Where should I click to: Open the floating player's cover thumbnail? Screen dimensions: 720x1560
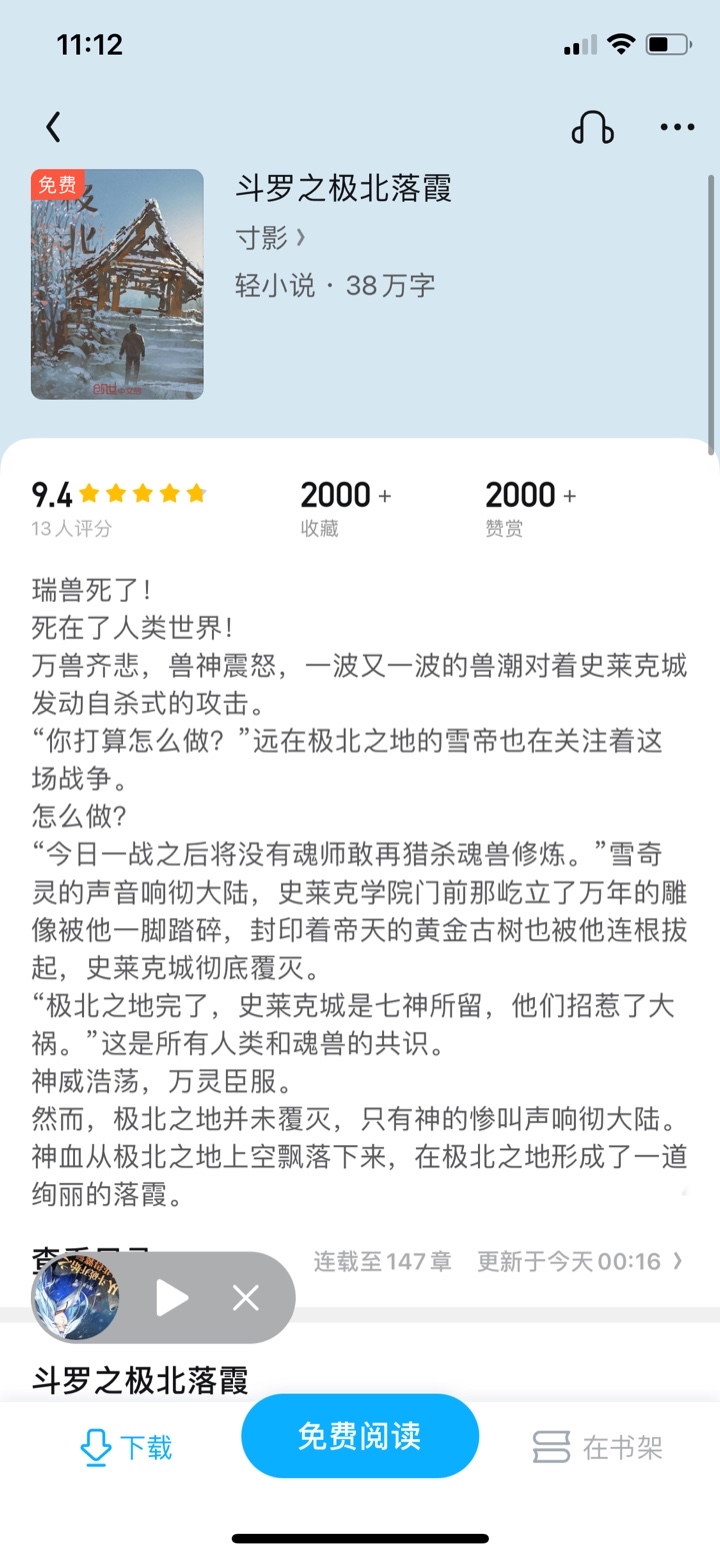[76, 1298]
